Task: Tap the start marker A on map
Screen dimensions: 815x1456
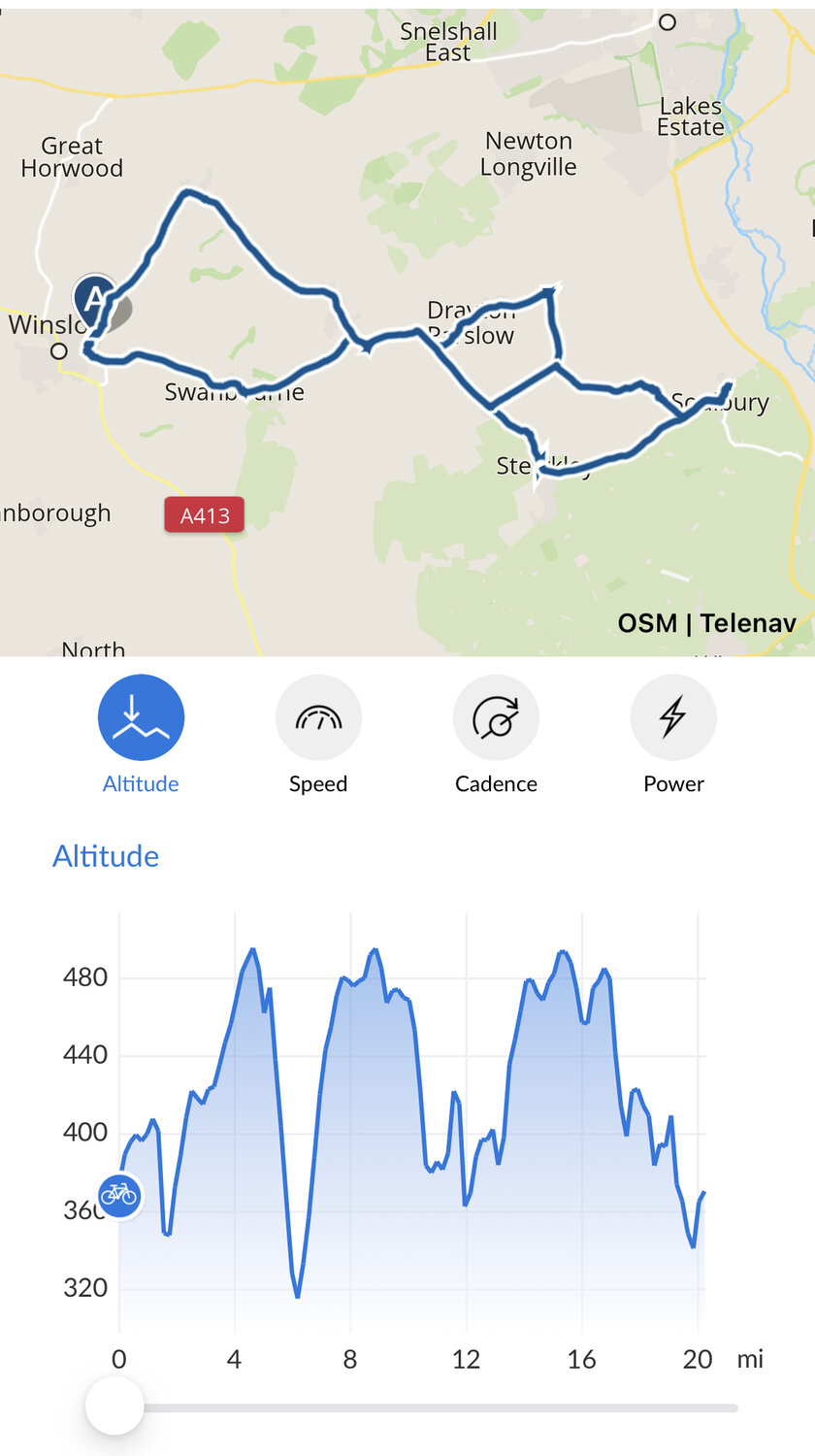Action: point(94,299)
